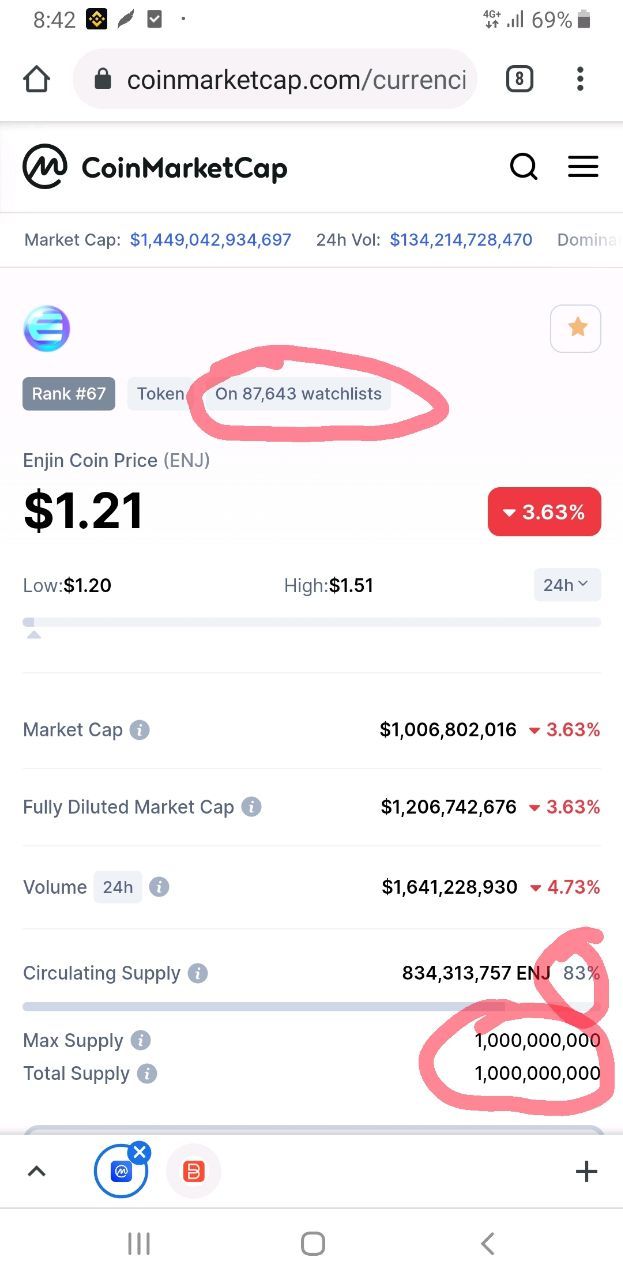Show info about Fully Diluted Market Cap
The image size is (623, 1280).
coord(252,807)
